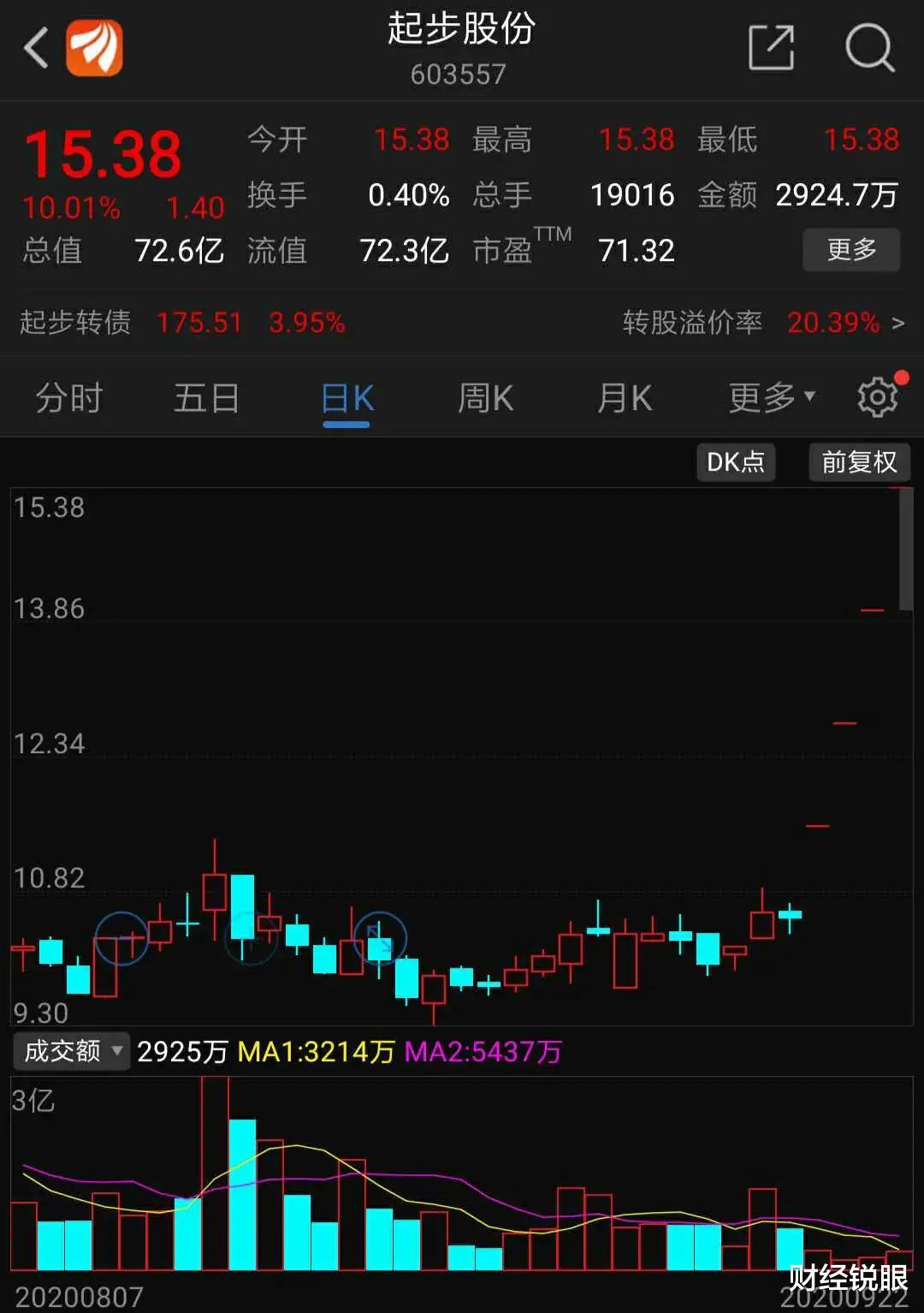Click the 更多 button for extra quote data
Viewport: 924px width, 1313px height.
click(x=850, y=249)
